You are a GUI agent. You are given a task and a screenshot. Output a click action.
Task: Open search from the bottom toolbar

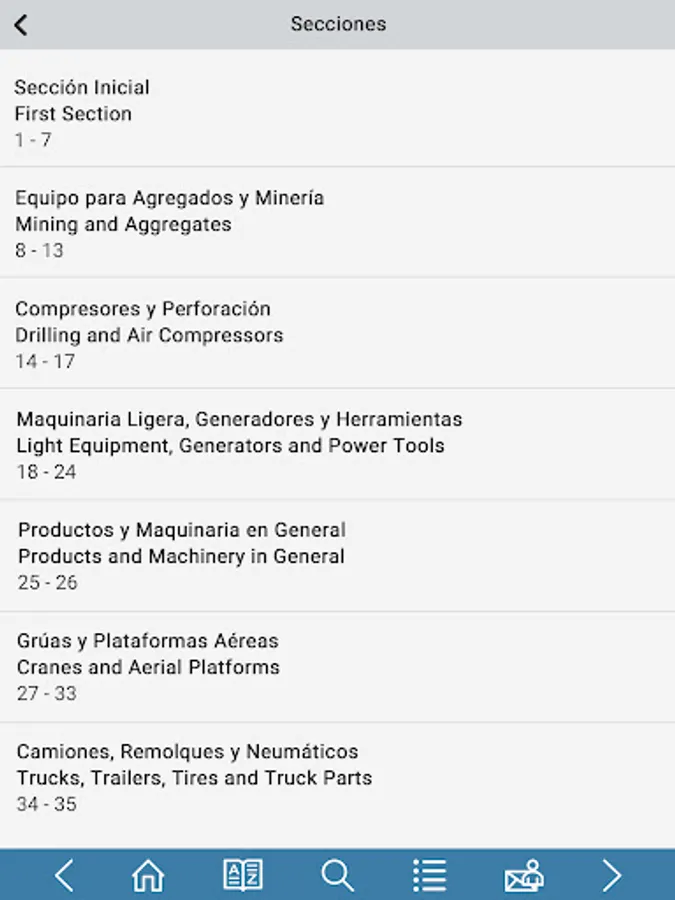[338, 875]
